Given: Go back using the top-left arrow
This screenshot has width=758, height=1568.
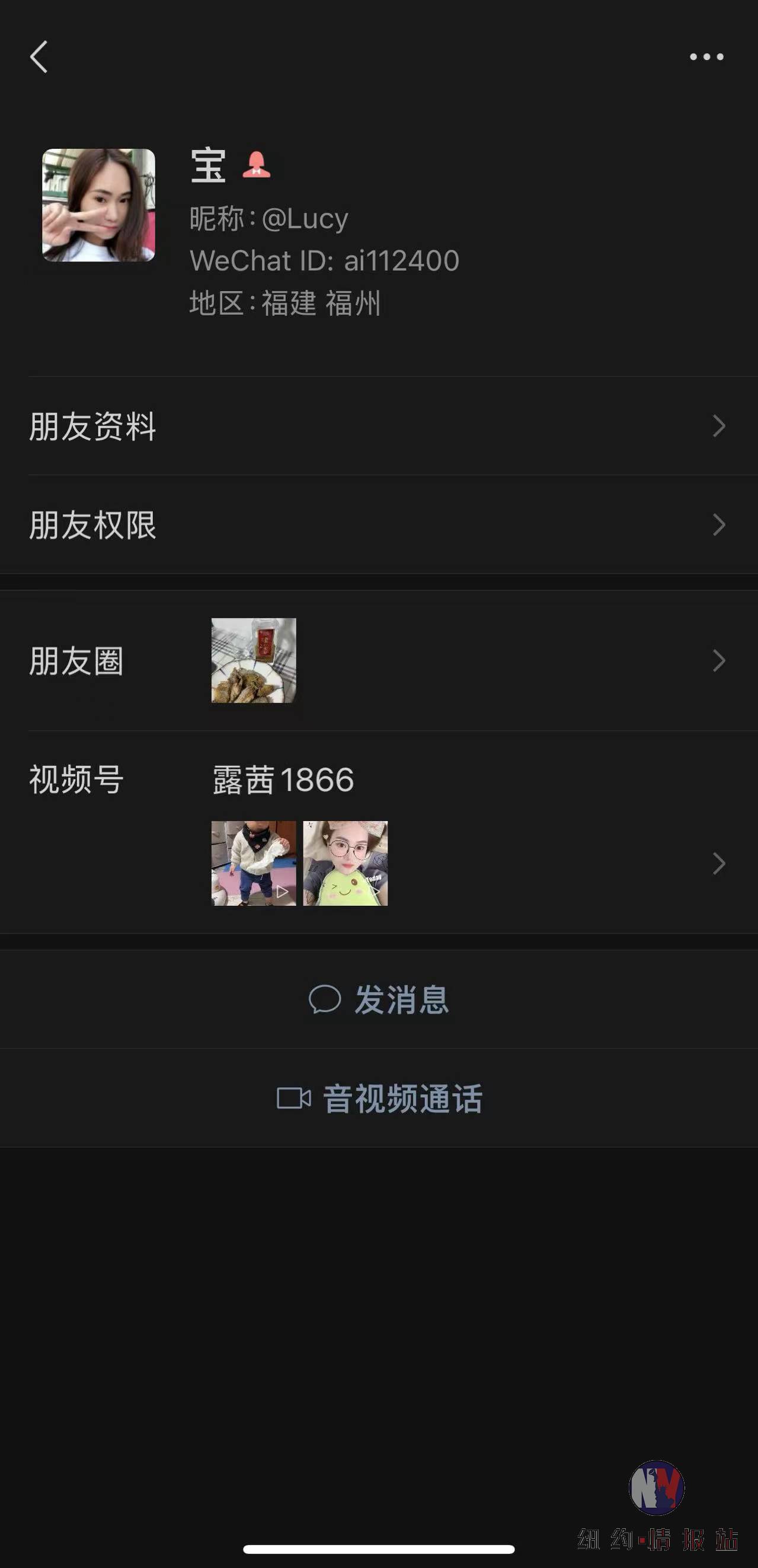Looking at the screenshot, I should (39, 58).
